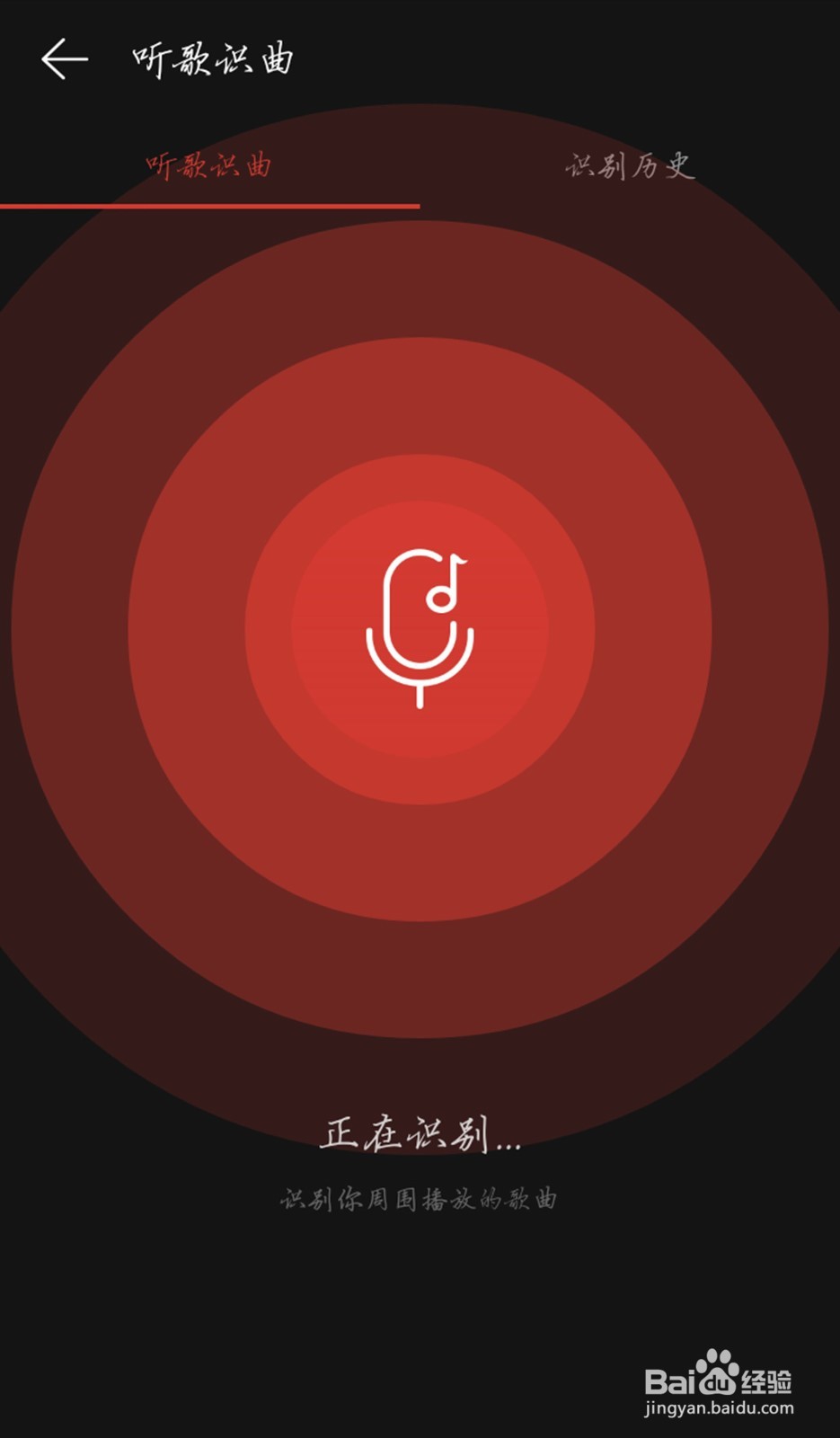This screenshot has height=1438, width=840.
Task: Open the jingyan.baidu.com link
Action: (x=719, y=1409)
